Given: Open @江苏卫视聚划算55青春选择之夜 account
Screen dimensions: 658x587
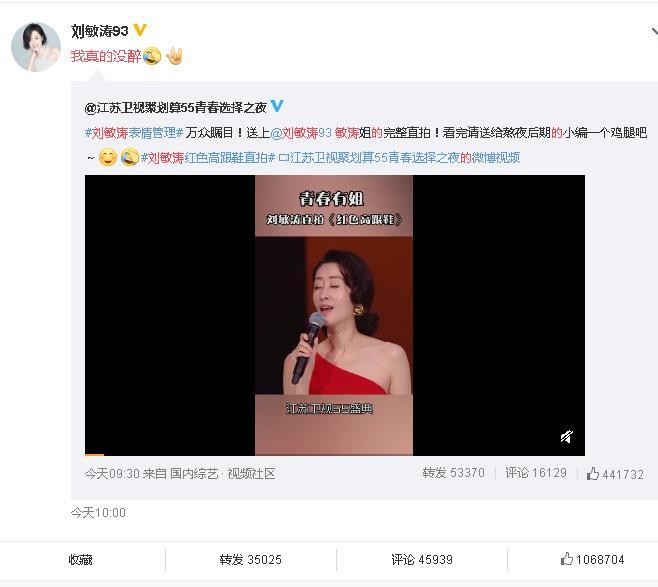Looking at the screenshot, I should (x=176, y=107).
